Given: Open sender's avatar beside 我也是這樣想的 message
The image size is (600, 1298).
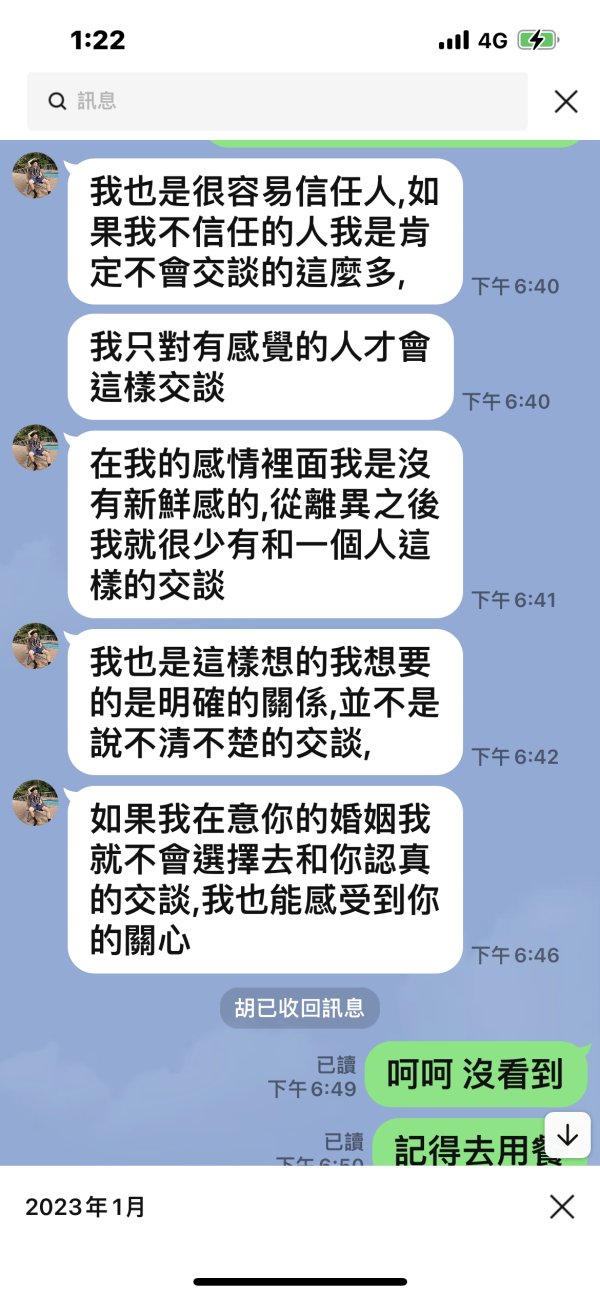Looking at the screenshot, I should (35, 645).
